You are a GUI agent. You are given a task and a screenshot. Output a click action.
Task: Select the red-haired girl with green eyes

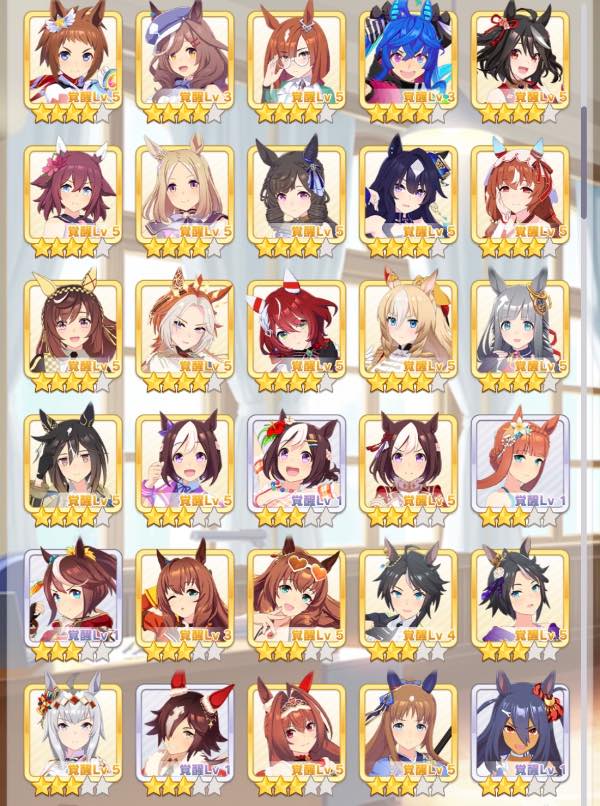tap(297, 330)
